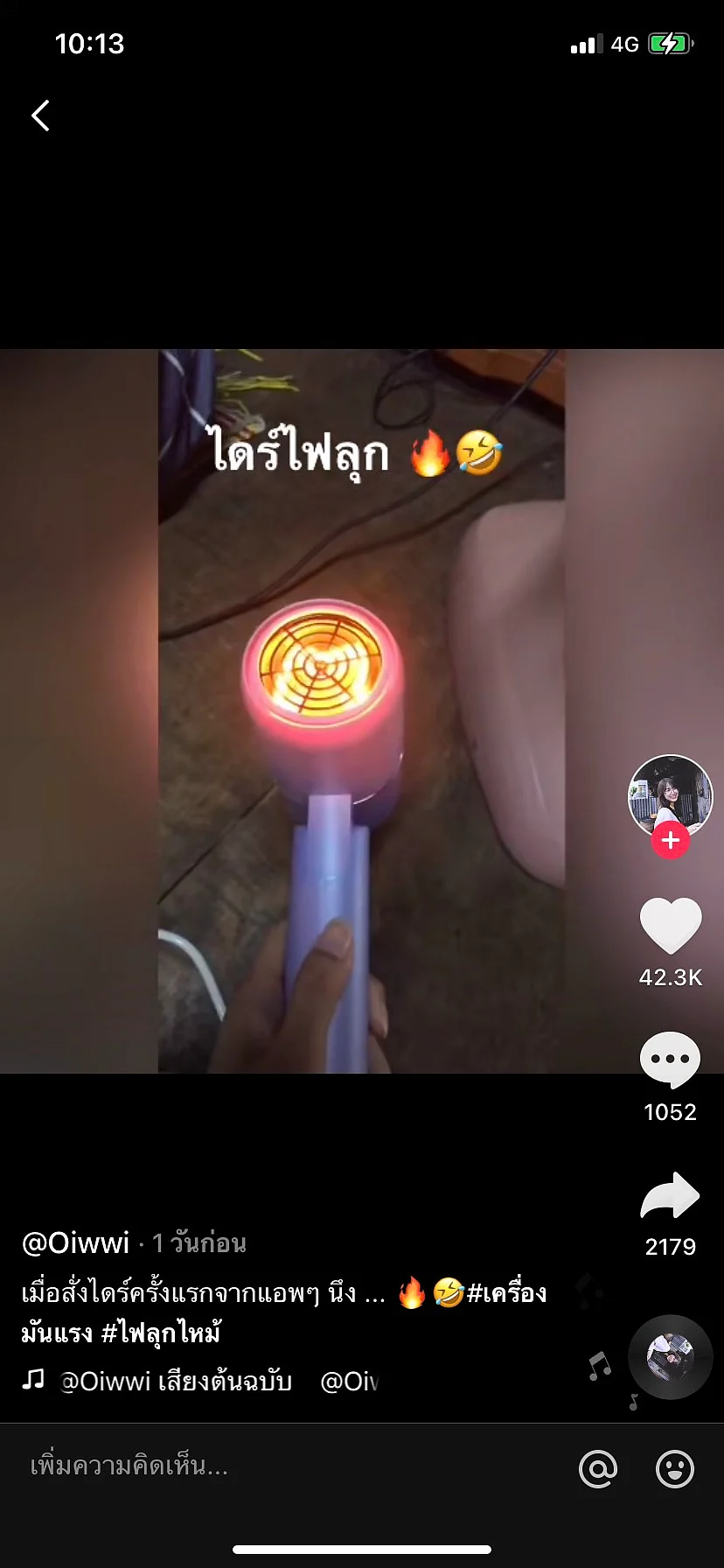Image resolution: width=724 pixels, height=1568 pixels.
Task: Like this video with the heart
Action: coord(671,926)
